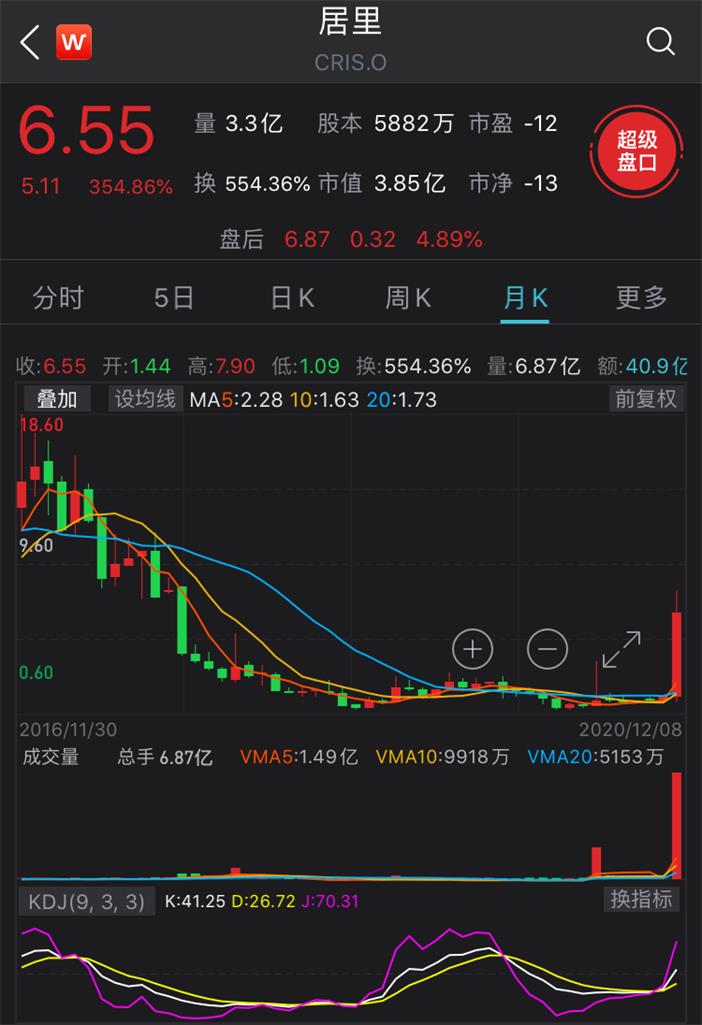Tap the 叠加 overlay button
Screen dimensions: 702x1025
coord(57,399)
